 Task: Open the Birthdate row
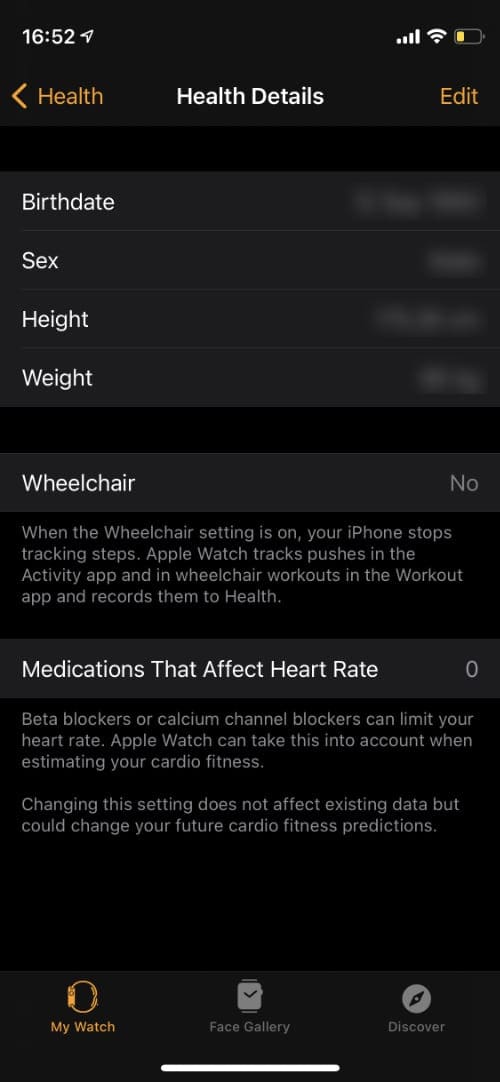click(x=250, y=201)
